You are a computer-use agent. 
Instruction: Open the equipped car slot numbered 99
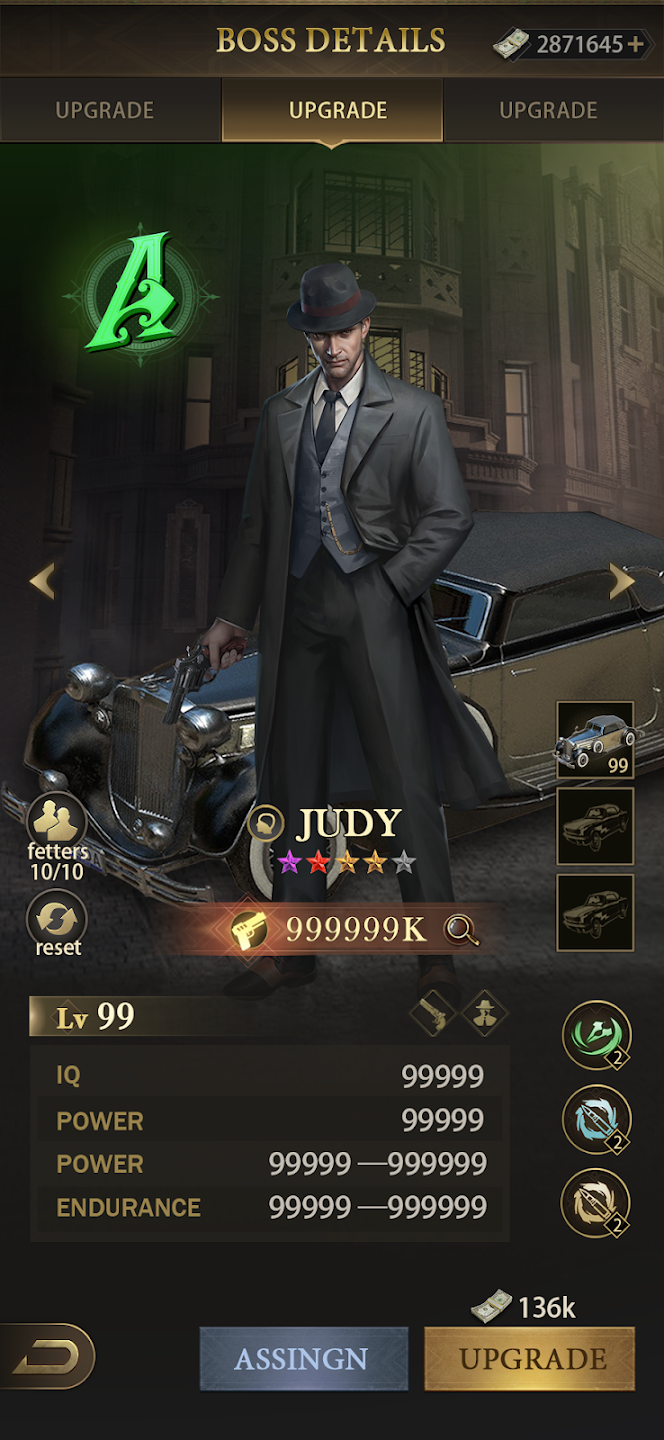point(595,740)
